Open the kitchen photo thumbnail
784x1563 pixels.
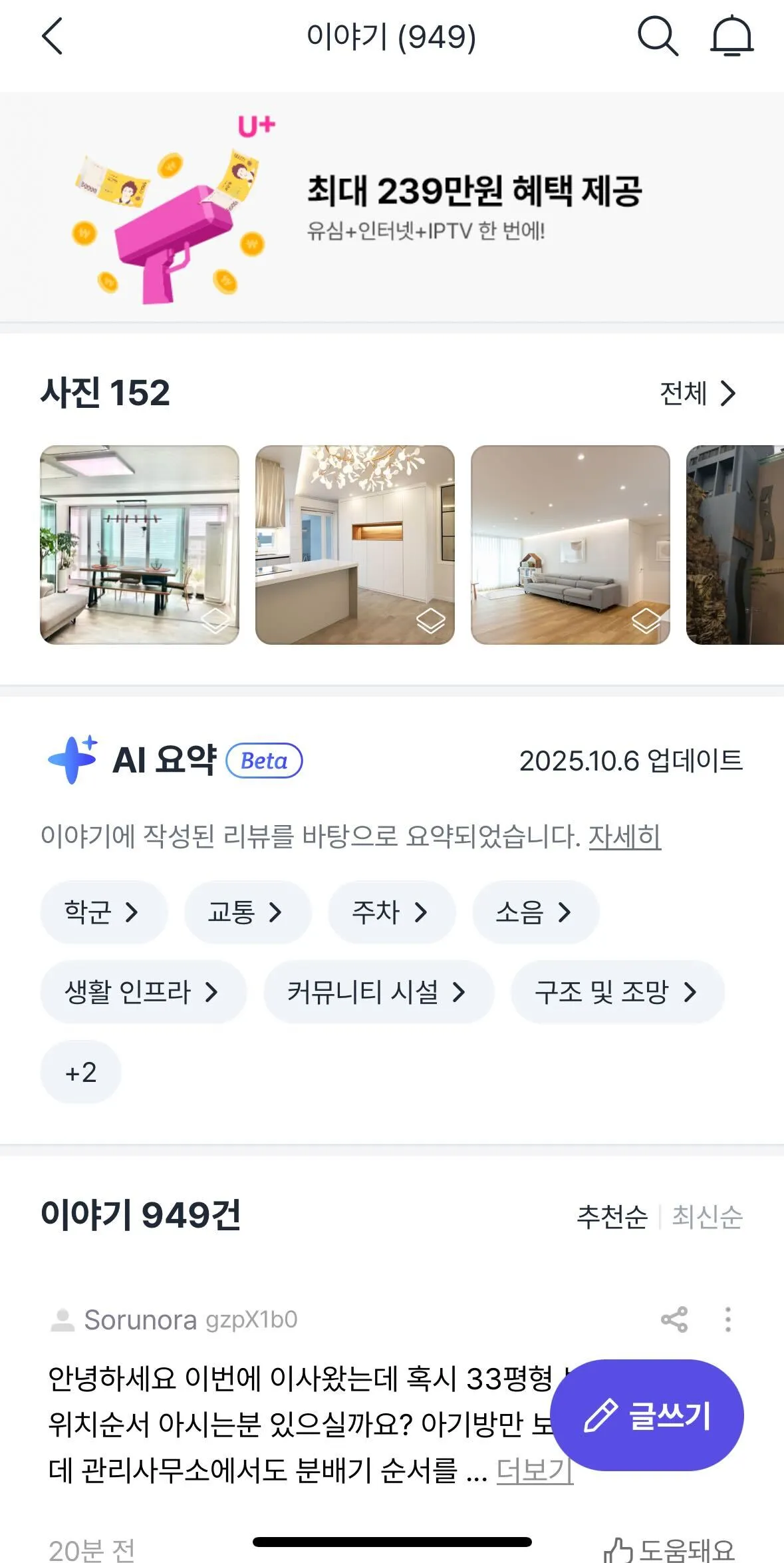click(x=355, y=544)
